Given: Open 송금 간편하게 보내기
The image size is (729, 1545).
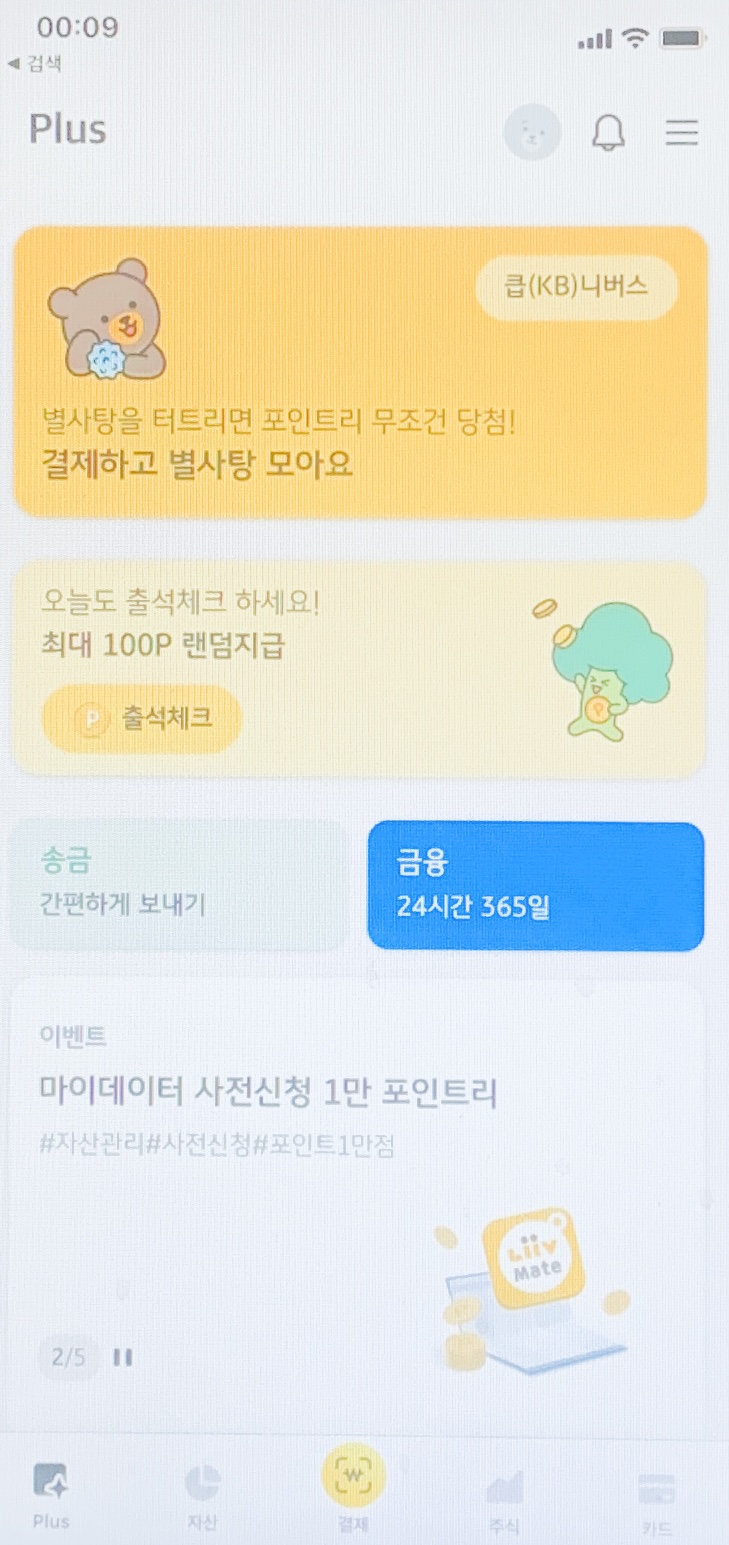Looking at the screenshot, I should point(179,886).
